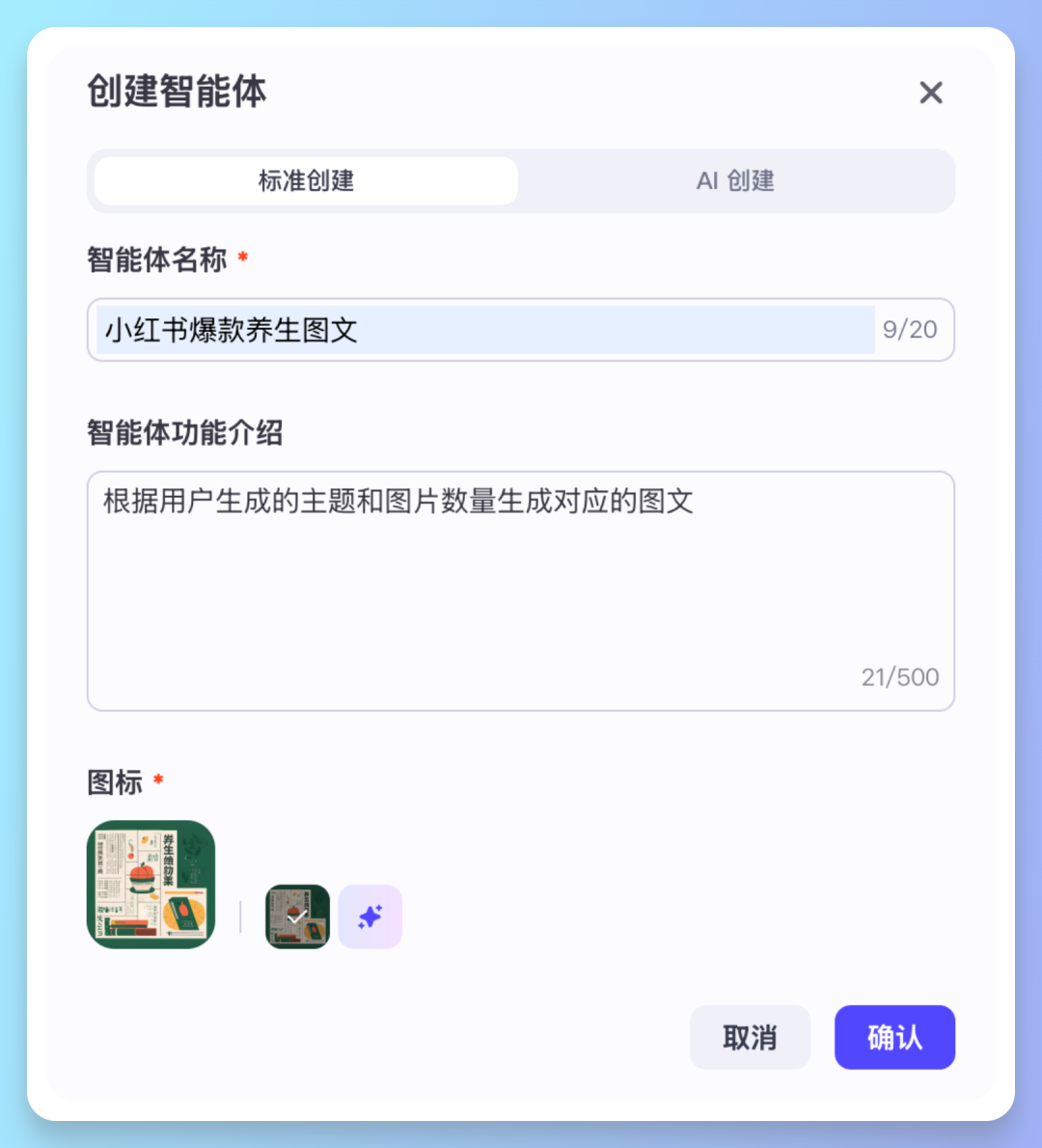
Task: Tap the large icon preview image
Action: tap(151, 885)
